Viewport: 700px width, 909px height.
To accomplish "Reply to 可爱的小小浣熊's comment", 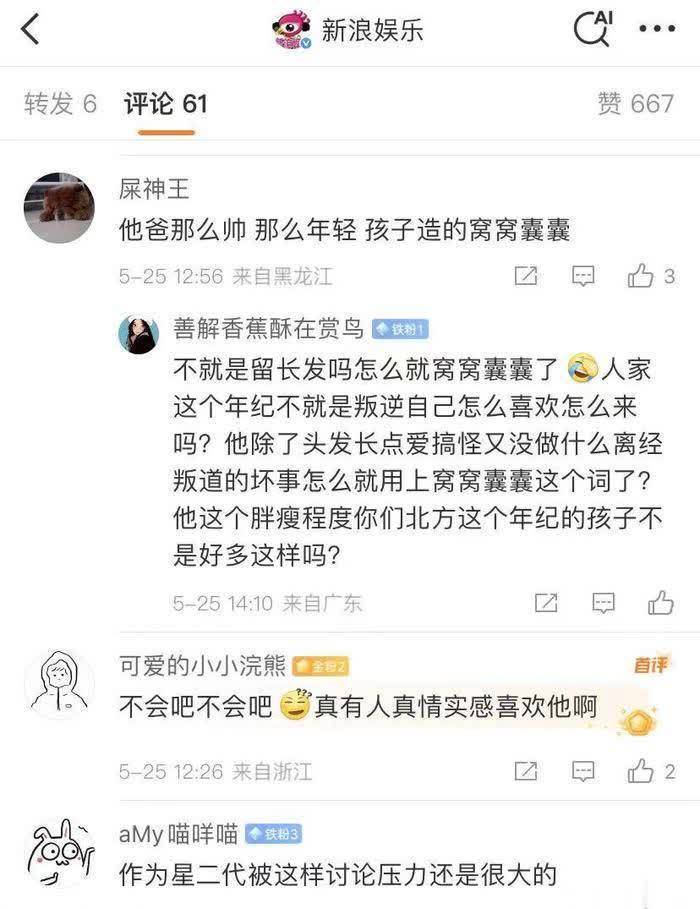I will [583, 772].
